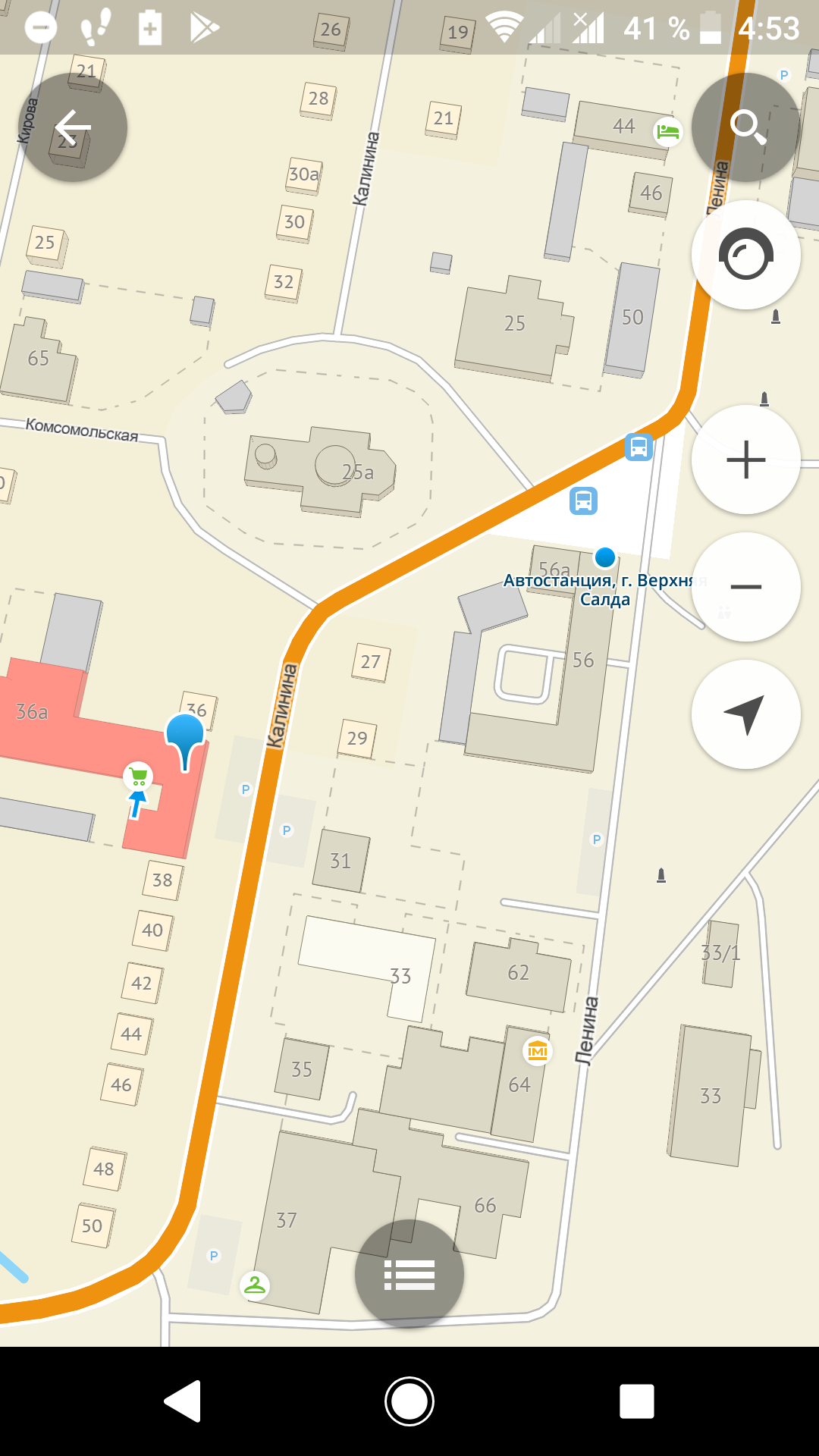Open the map search

(x=746, y=127)
